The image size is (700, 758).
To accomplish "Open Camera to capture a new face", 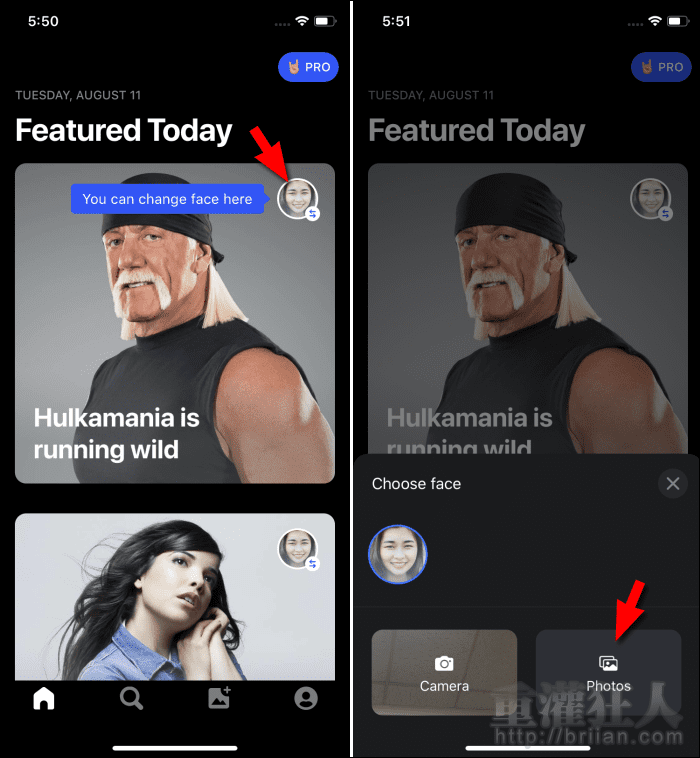I will (x=444, y=672).
